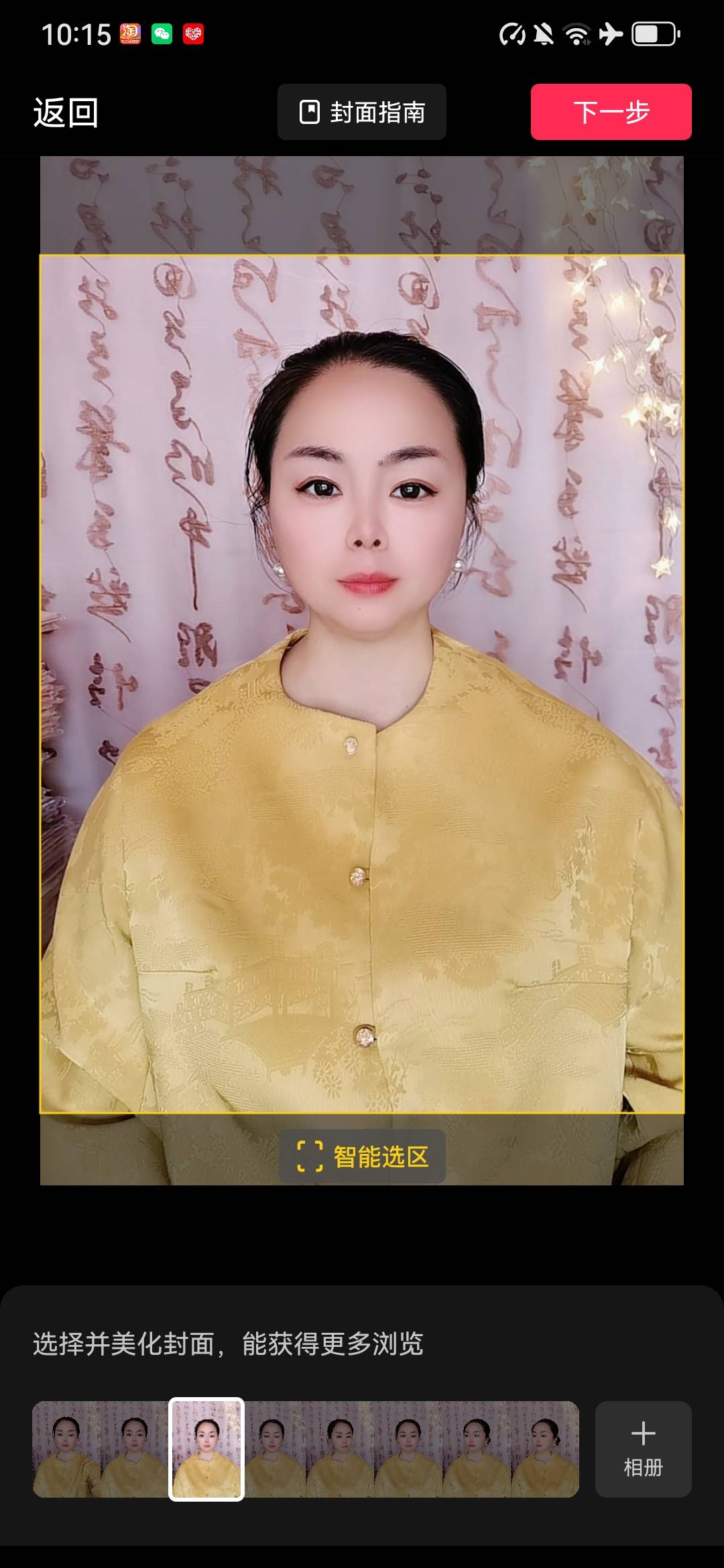This screenshot has width=724, height=1568.
Task: Open the 封面指南 cover guide
Action: [362, 113]
